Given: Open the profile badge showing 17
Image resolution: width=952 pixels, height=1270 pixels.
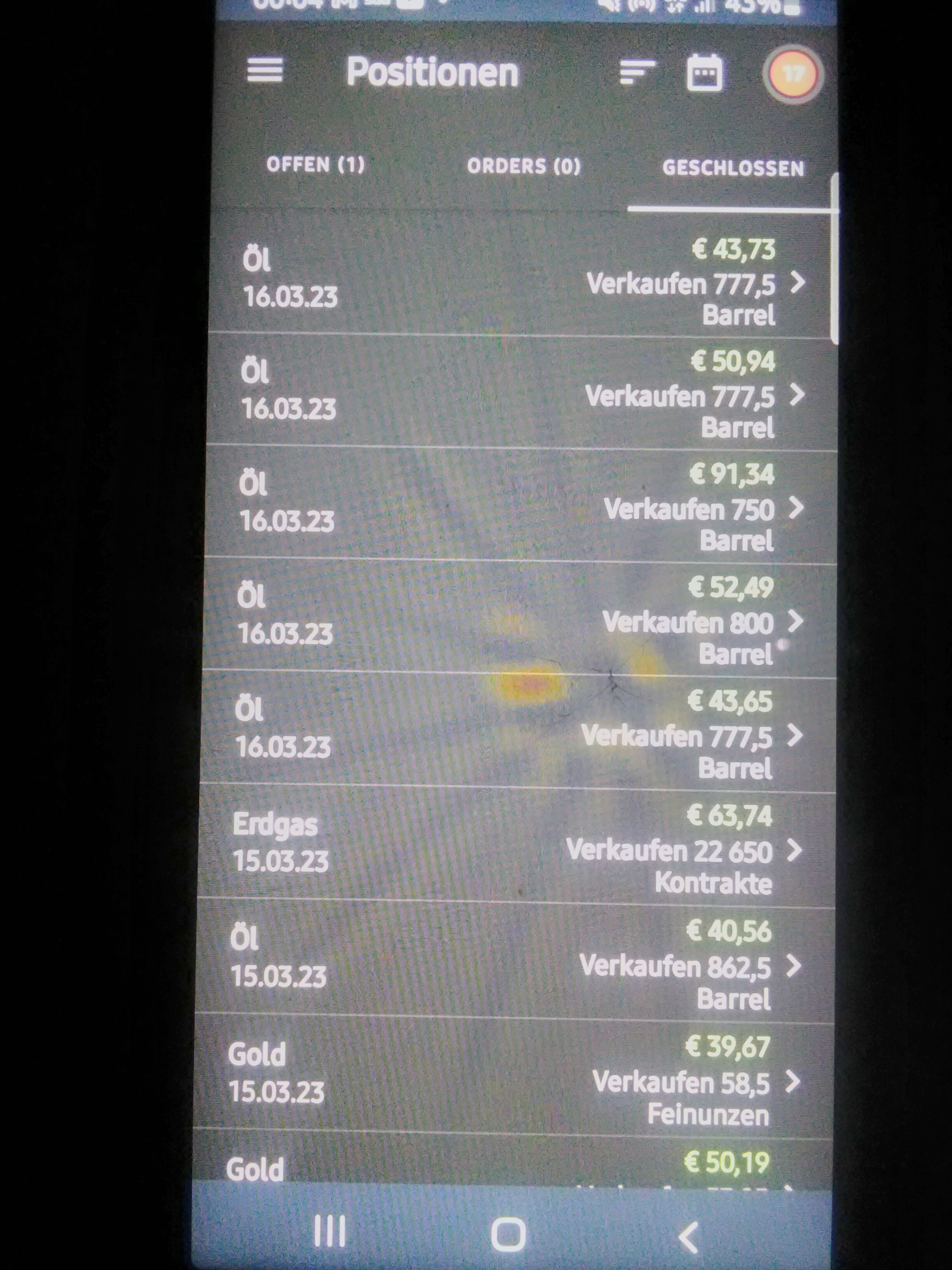Looking at the screenshot, I should [793, 75].
